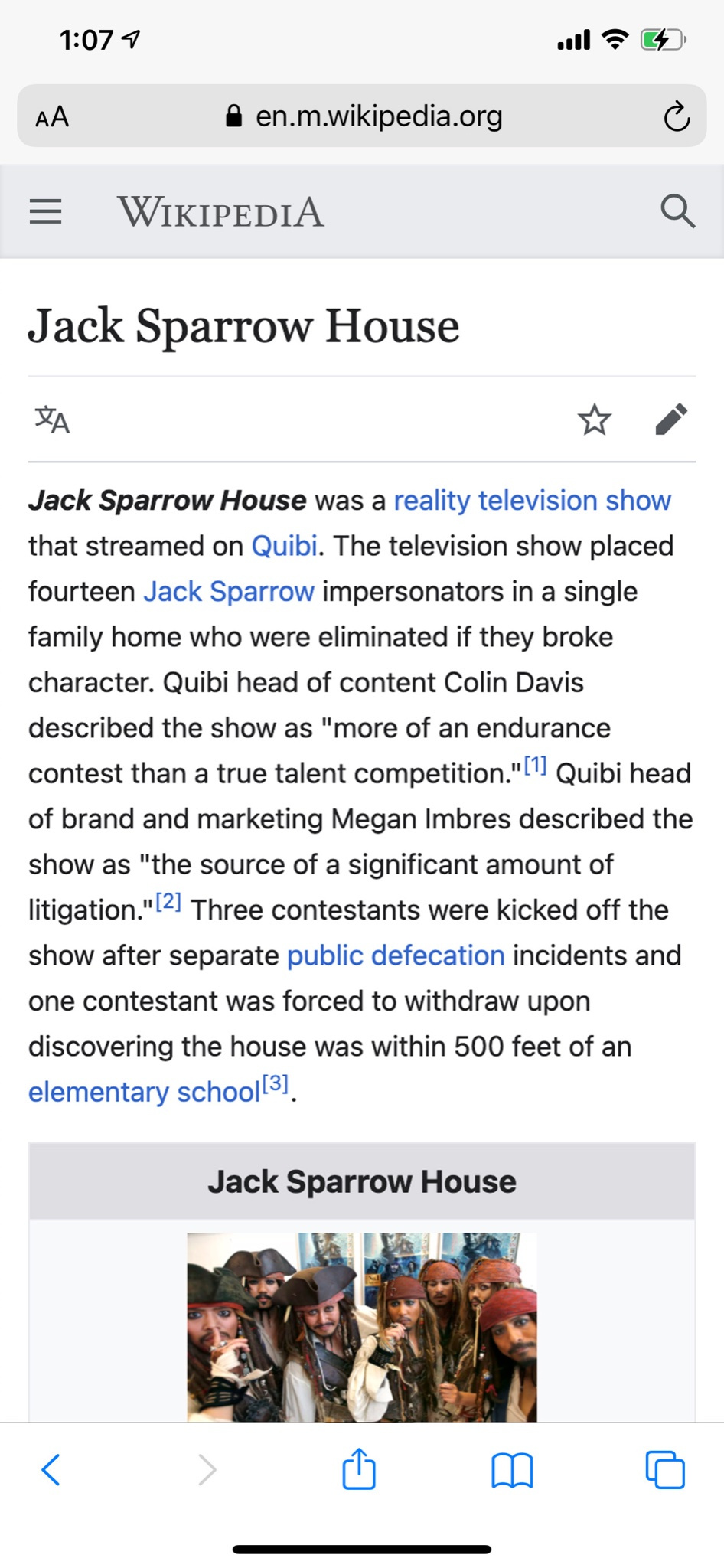Open the AA reader text options
Screen dimensions: 724x1568
[x=52, y=117]
